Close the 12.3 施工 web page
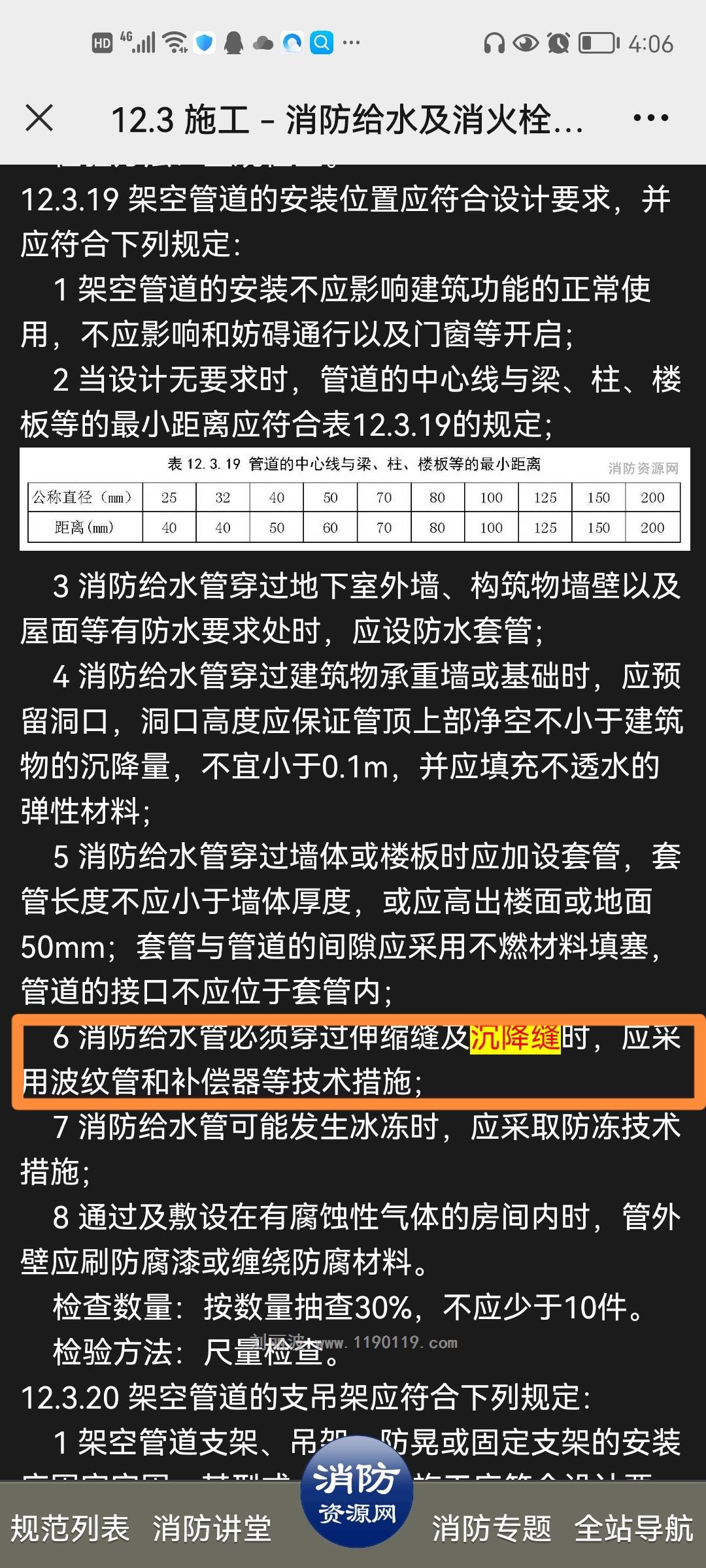Screen dimensions: 706x1568 [x=39, y=118]
